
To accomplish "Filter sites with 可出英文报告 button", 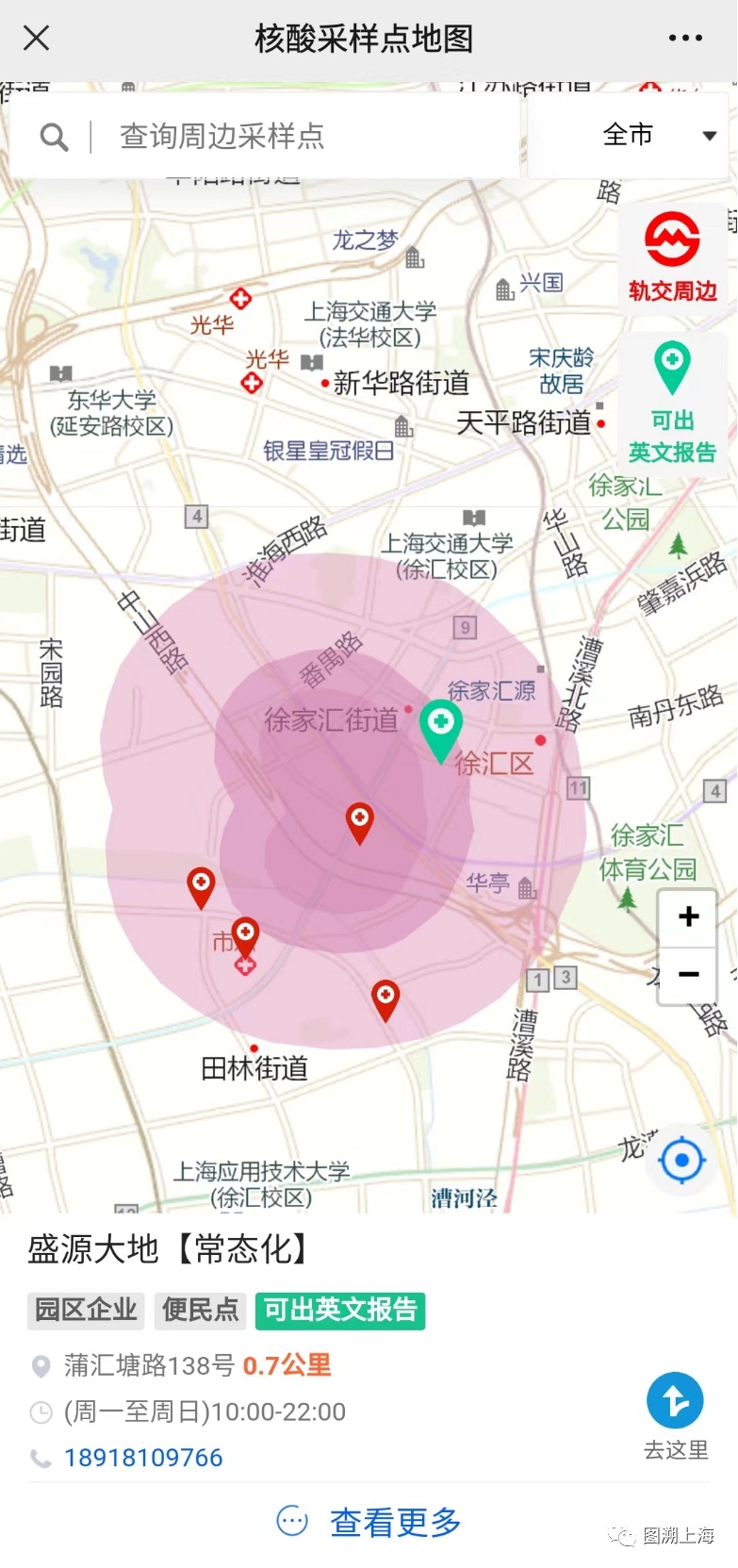I will (x=672, y=403).
